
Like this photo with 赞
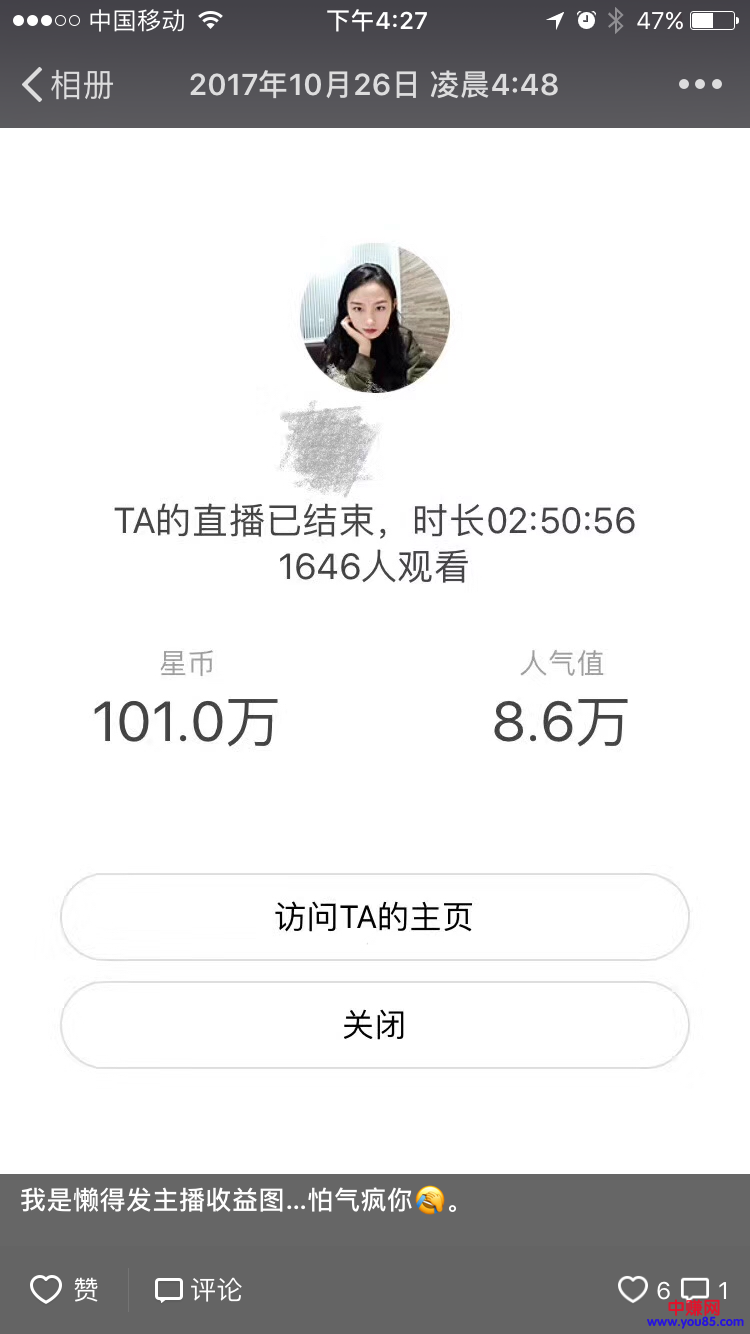click(x=64, y=1290)
